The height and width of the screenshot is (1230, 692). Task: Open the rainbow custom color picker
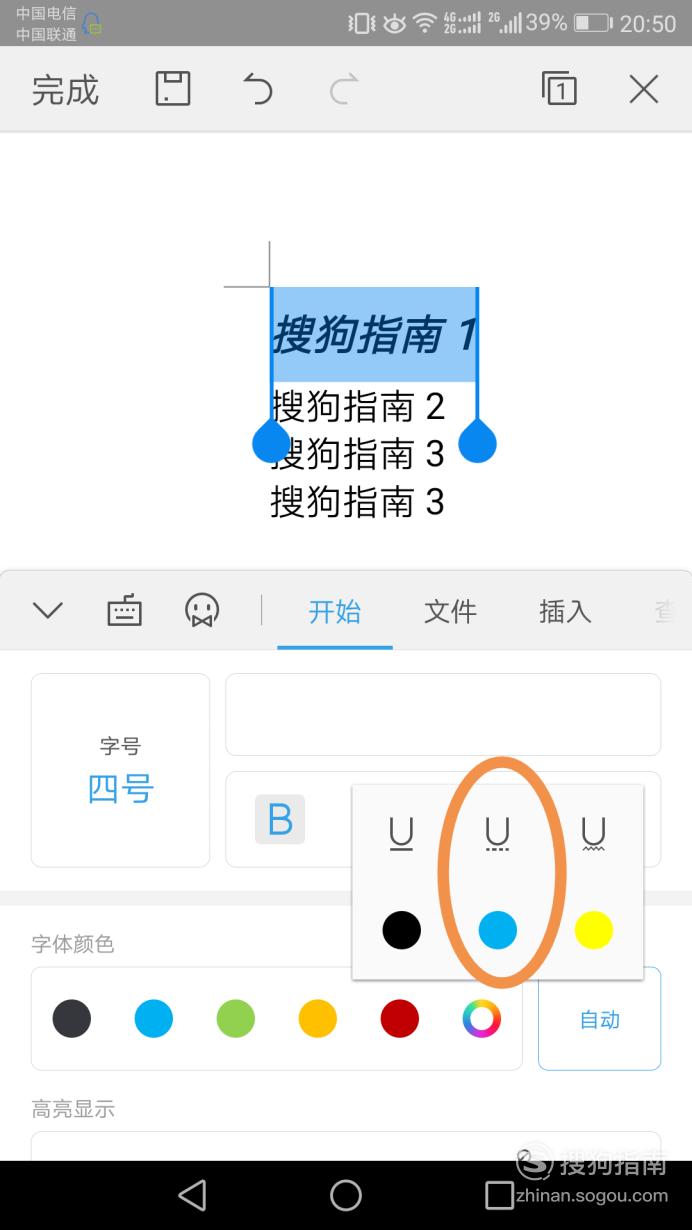pos(481,1019)
